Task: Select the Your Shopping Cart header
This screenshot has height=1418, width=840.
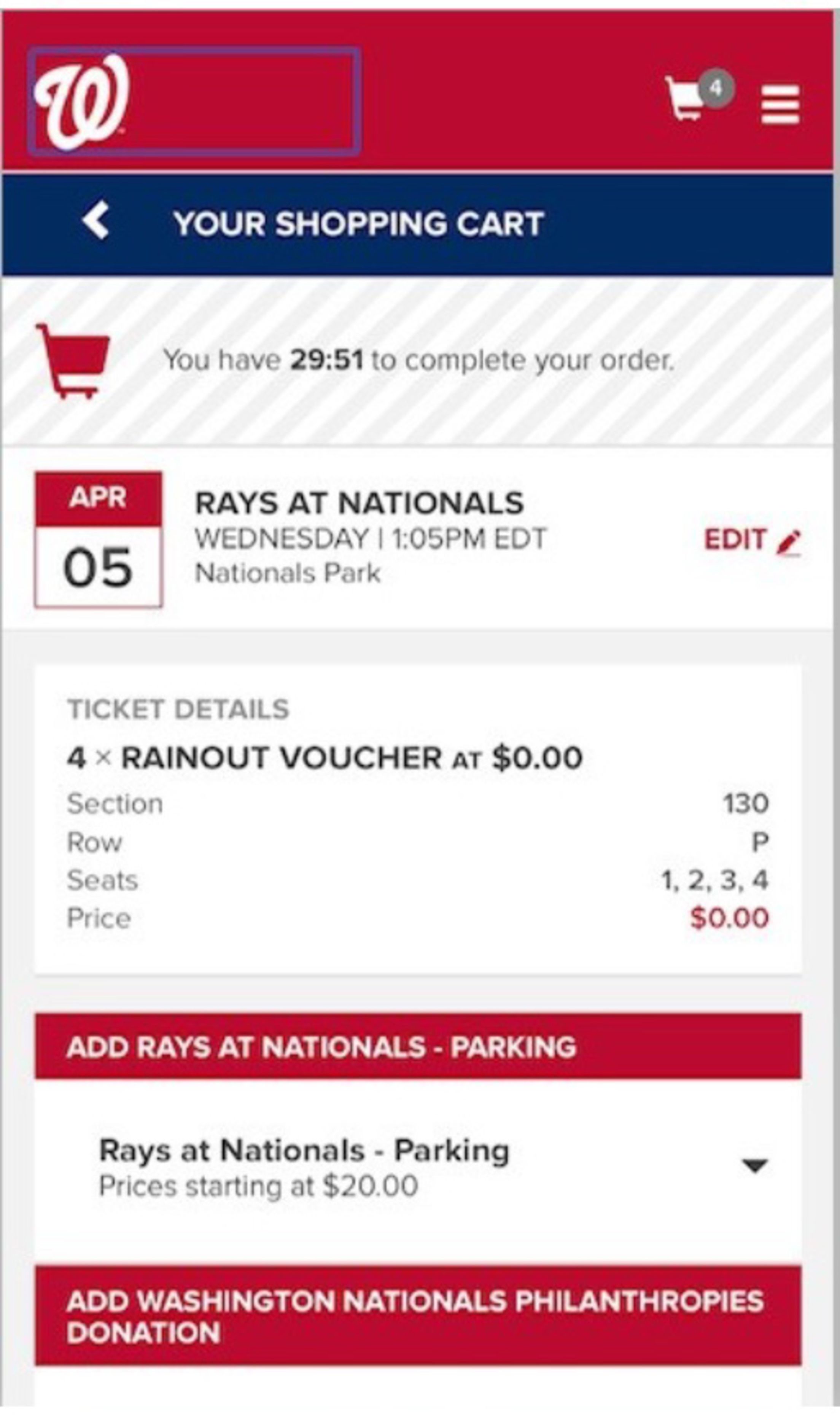Action: (359, 222)
